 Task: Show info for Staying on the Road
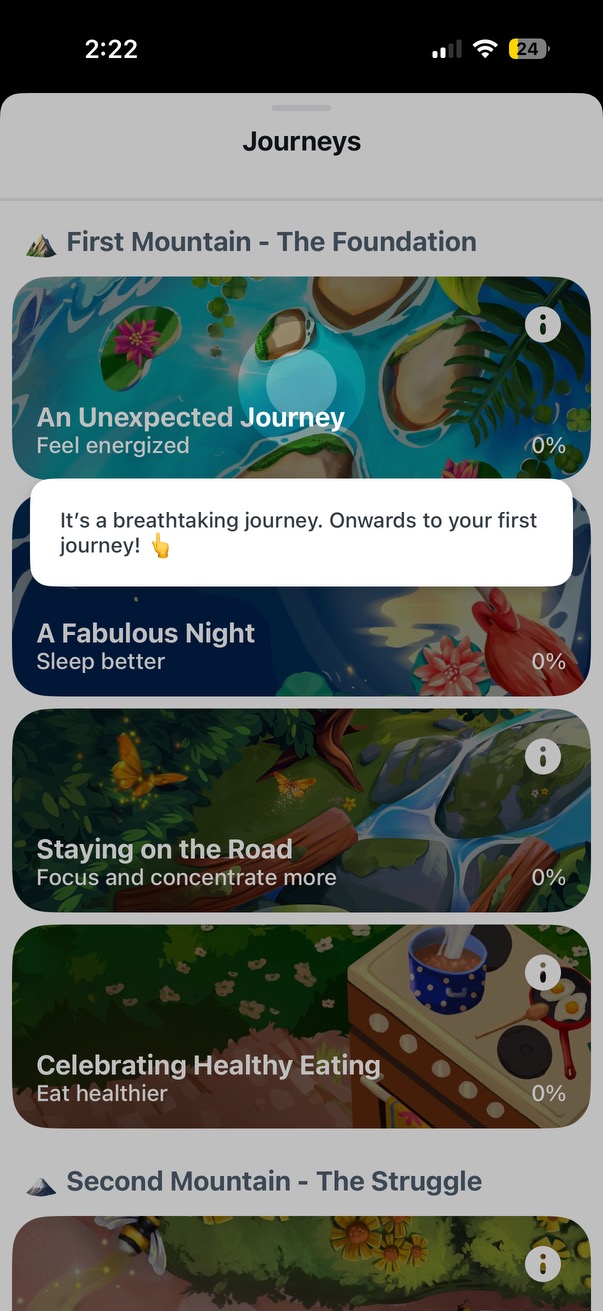point(542,757)
